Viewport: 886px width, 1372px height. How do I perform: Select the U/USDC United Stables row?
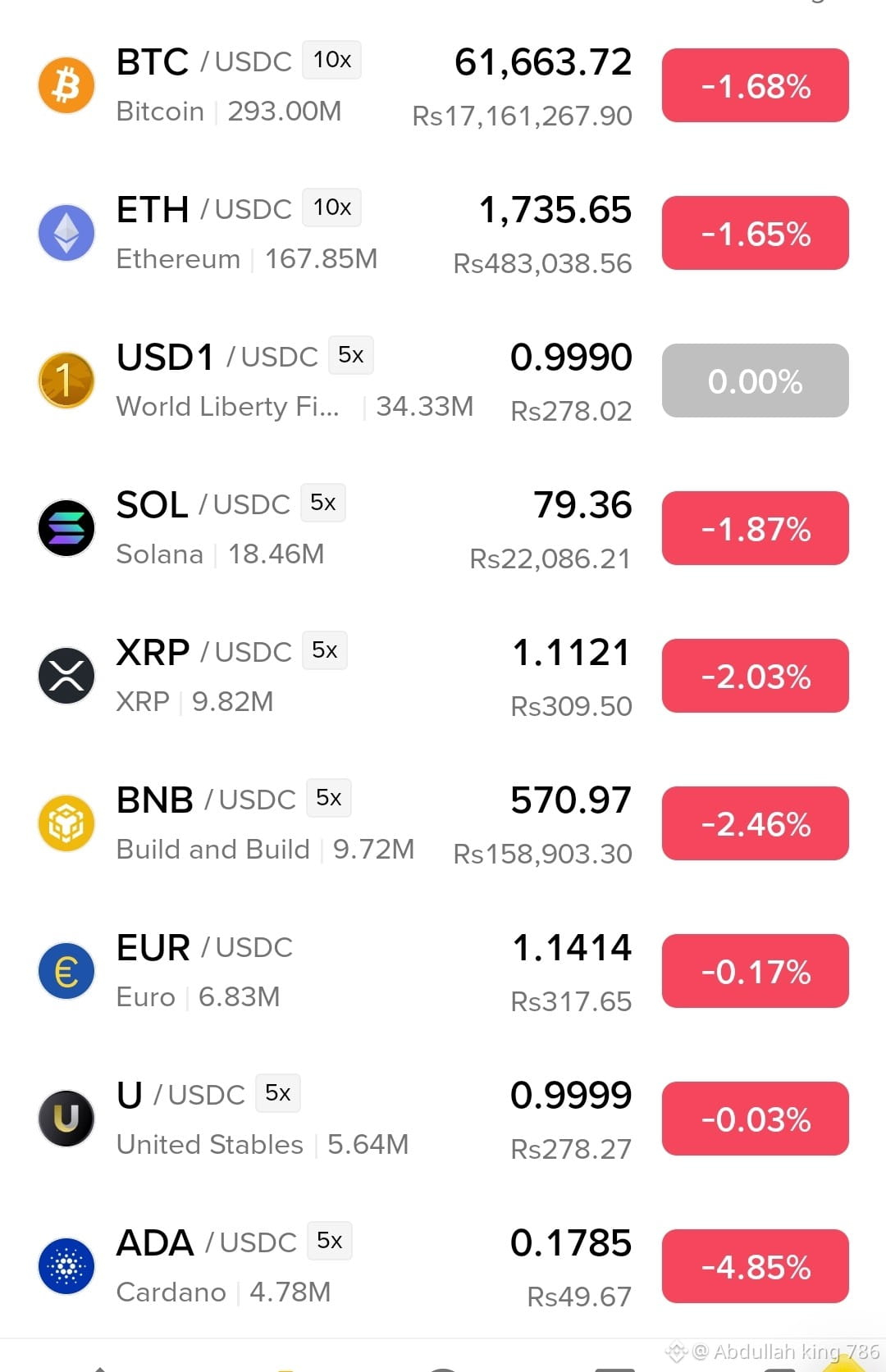point(443,1119)
